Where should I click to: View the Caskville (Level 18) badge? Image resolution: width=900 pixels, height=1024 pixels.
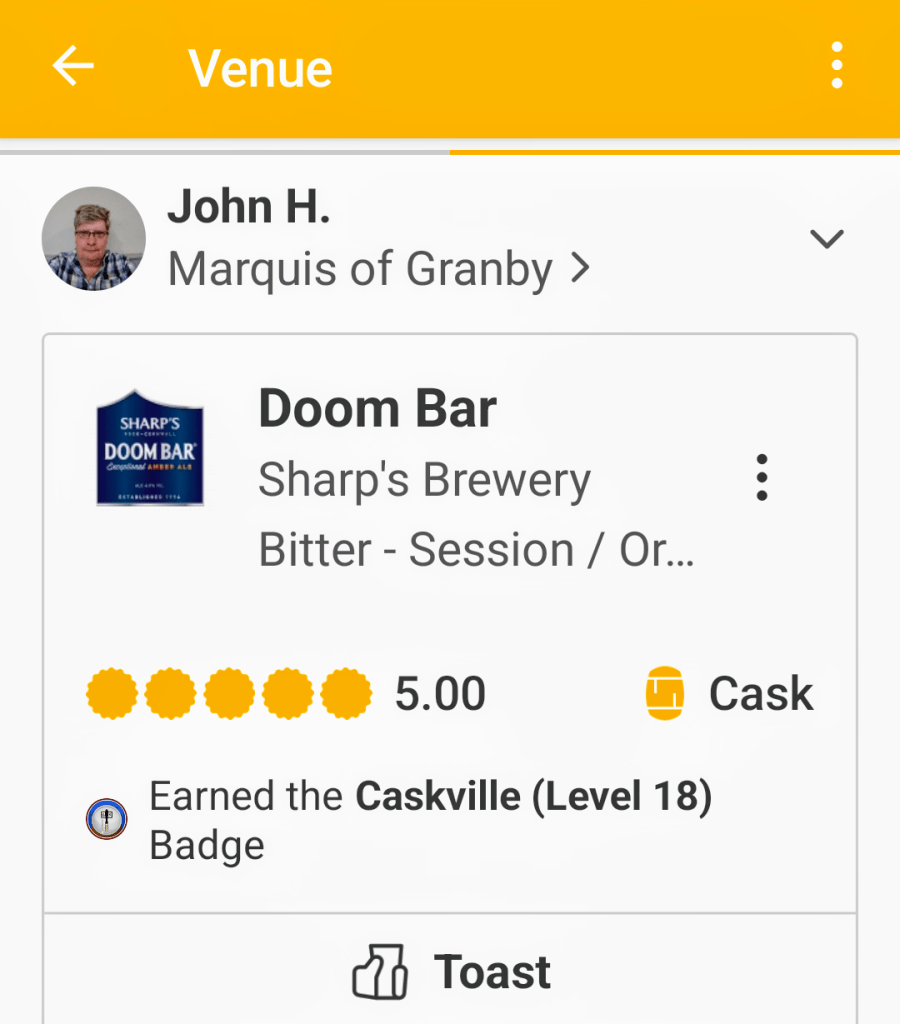(x=107, y=820)
